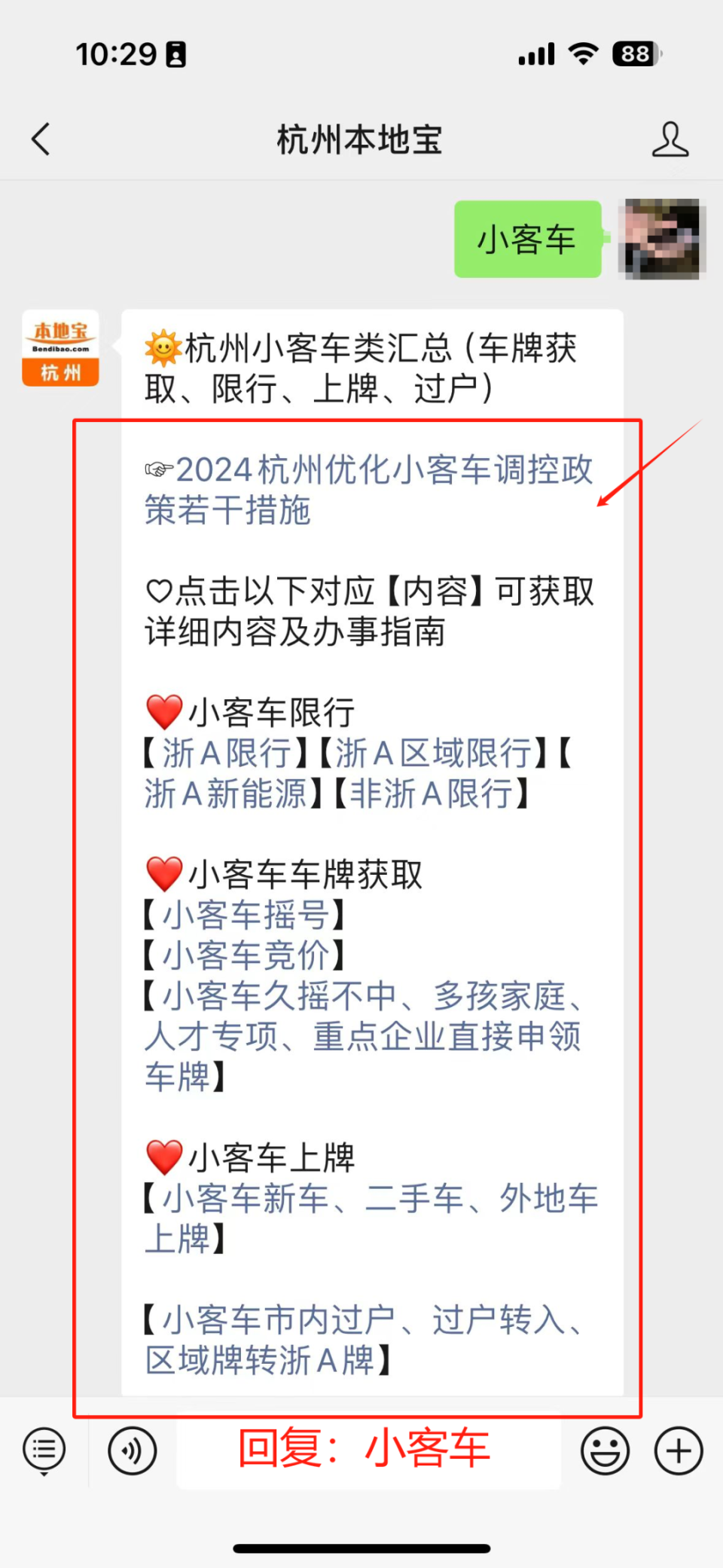Open the 浙A新能源 link

[x=226, y=793]
